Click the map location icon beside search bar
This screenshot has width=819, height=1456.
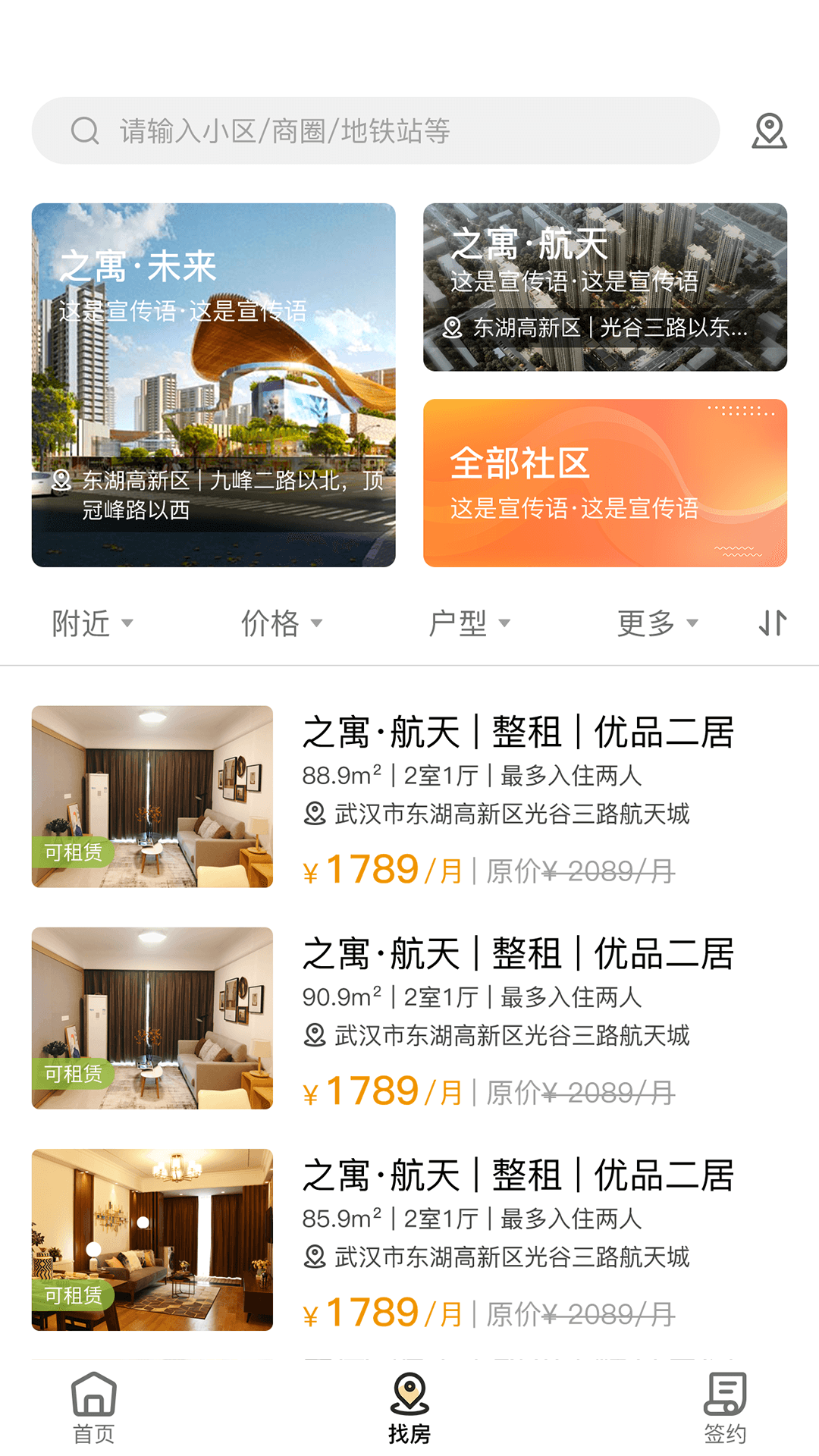tap(769, 130)
